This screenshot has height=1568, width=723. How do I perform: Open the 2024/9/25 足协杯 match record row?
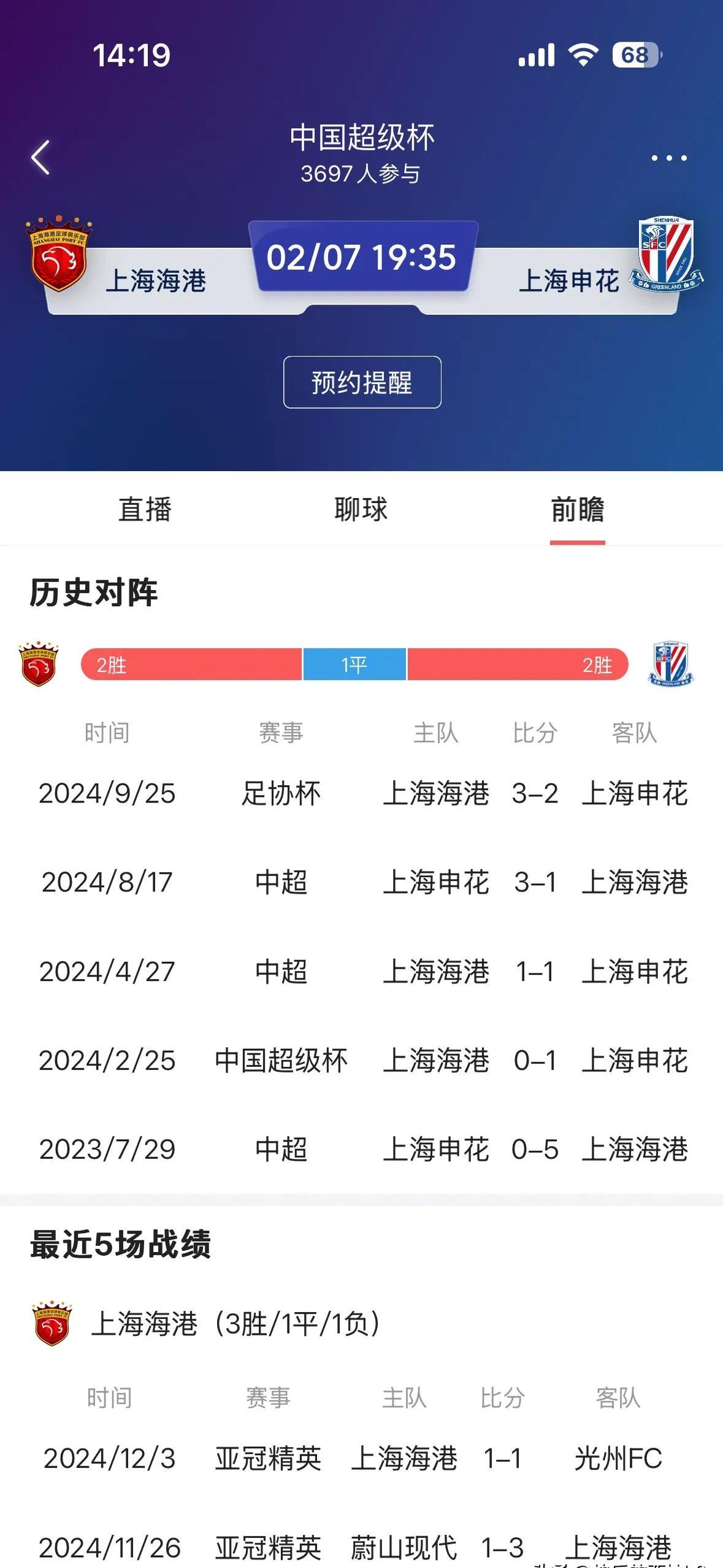(361, 794)
